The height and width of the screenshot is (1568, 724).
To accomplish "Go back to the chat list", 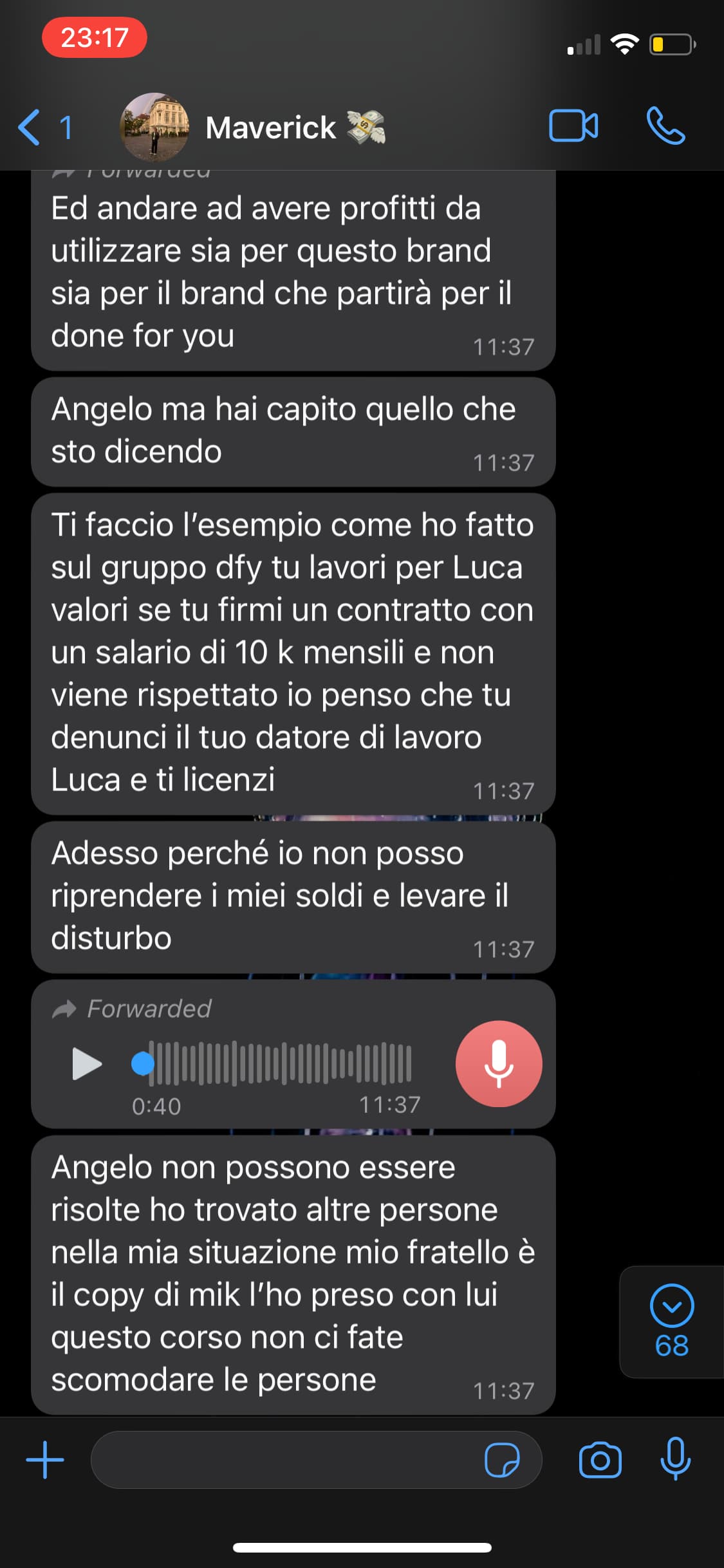I will 45,127.
